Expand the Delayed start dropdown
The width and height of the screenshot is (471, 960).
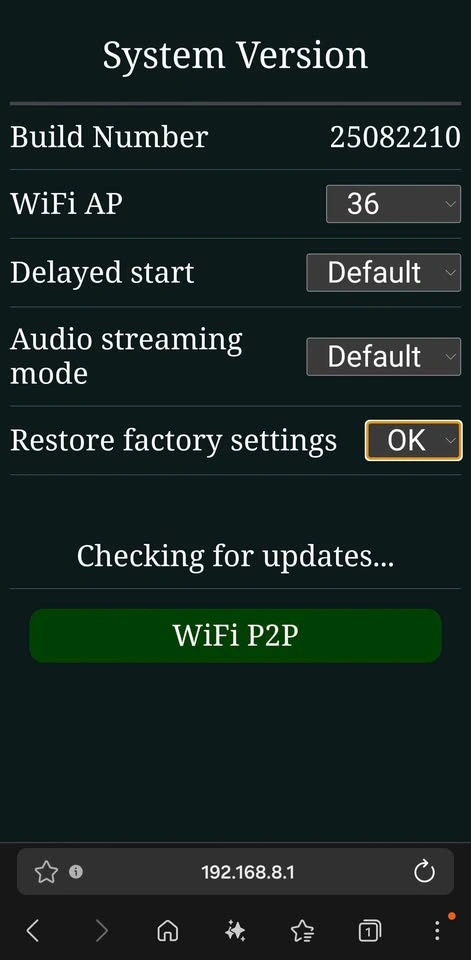pos(383,272)
